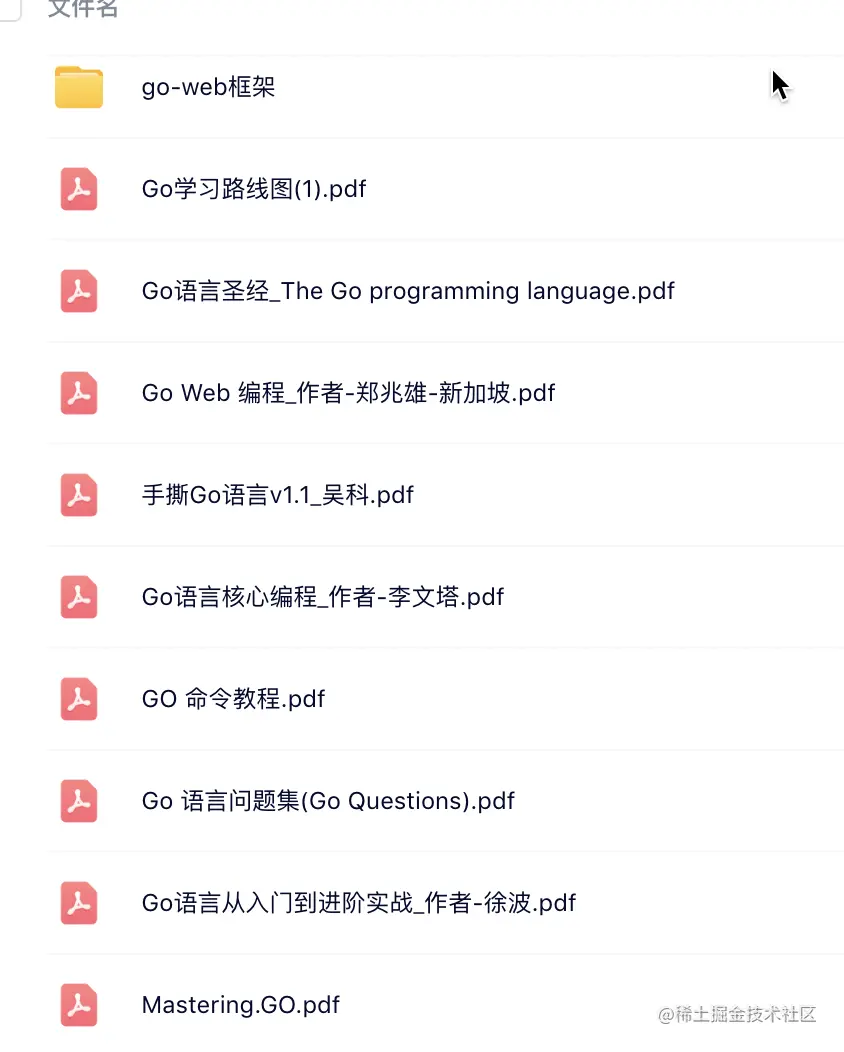This screenshot has width=844, height=1052.
Task: Open GO 命令教程.pdf
Action: point(233,699)
